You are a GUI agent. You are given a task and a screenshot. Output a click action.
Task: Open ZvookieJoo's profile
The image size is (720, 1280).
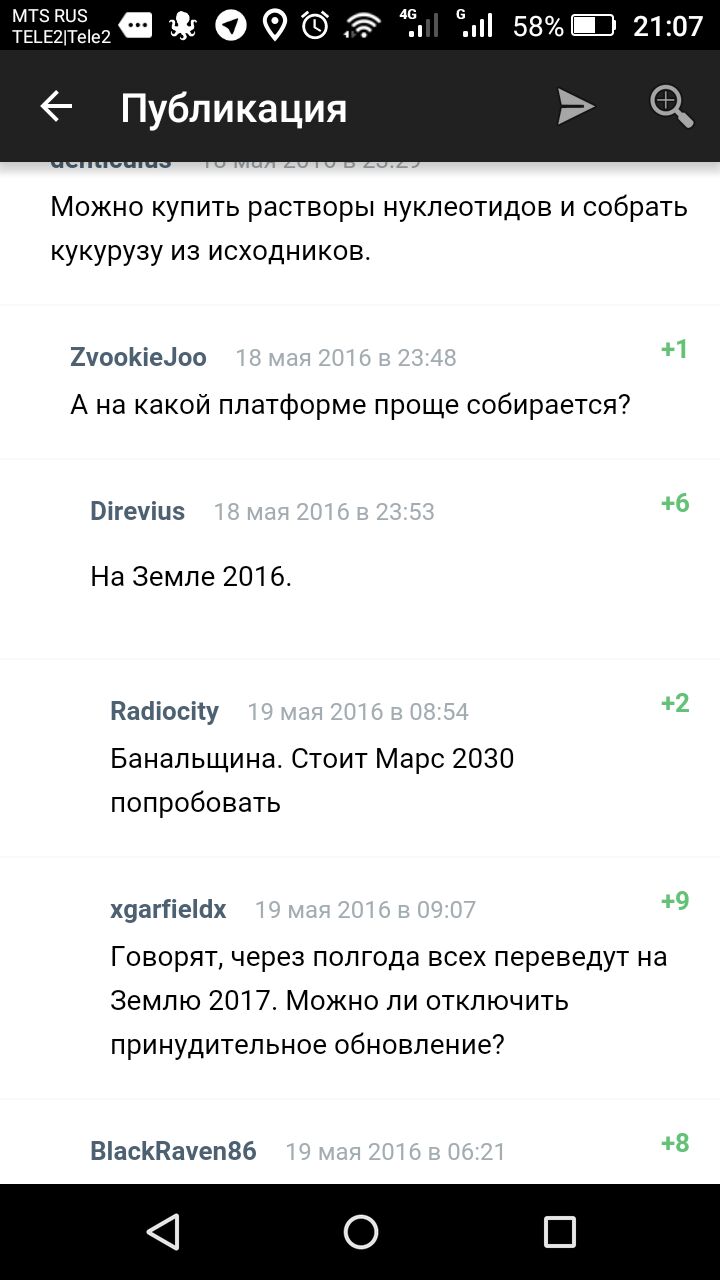coord(138,357)
